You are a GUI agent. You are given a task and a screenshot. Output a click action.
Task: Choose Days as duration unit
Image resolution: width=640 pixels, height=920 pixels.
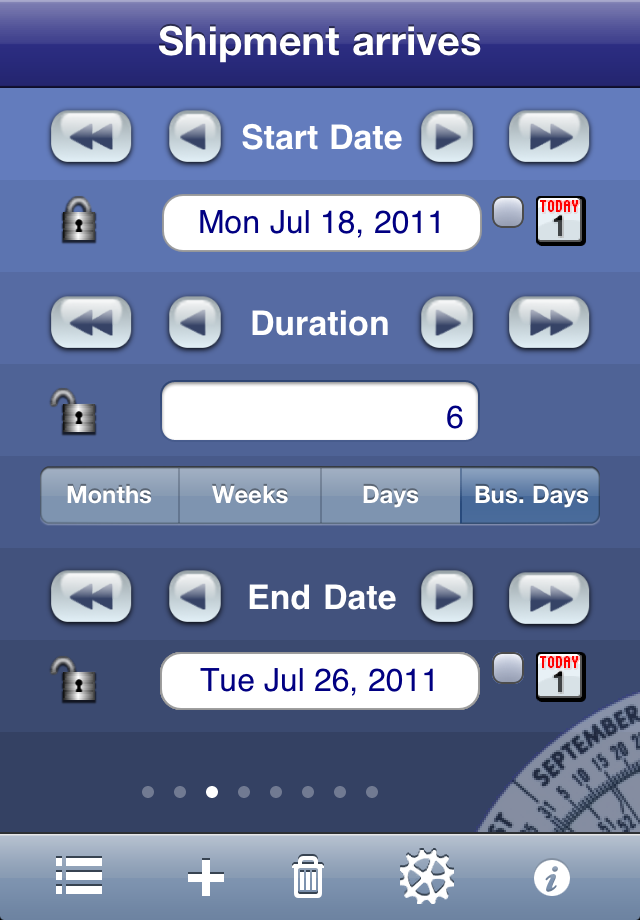pos(390,496)
